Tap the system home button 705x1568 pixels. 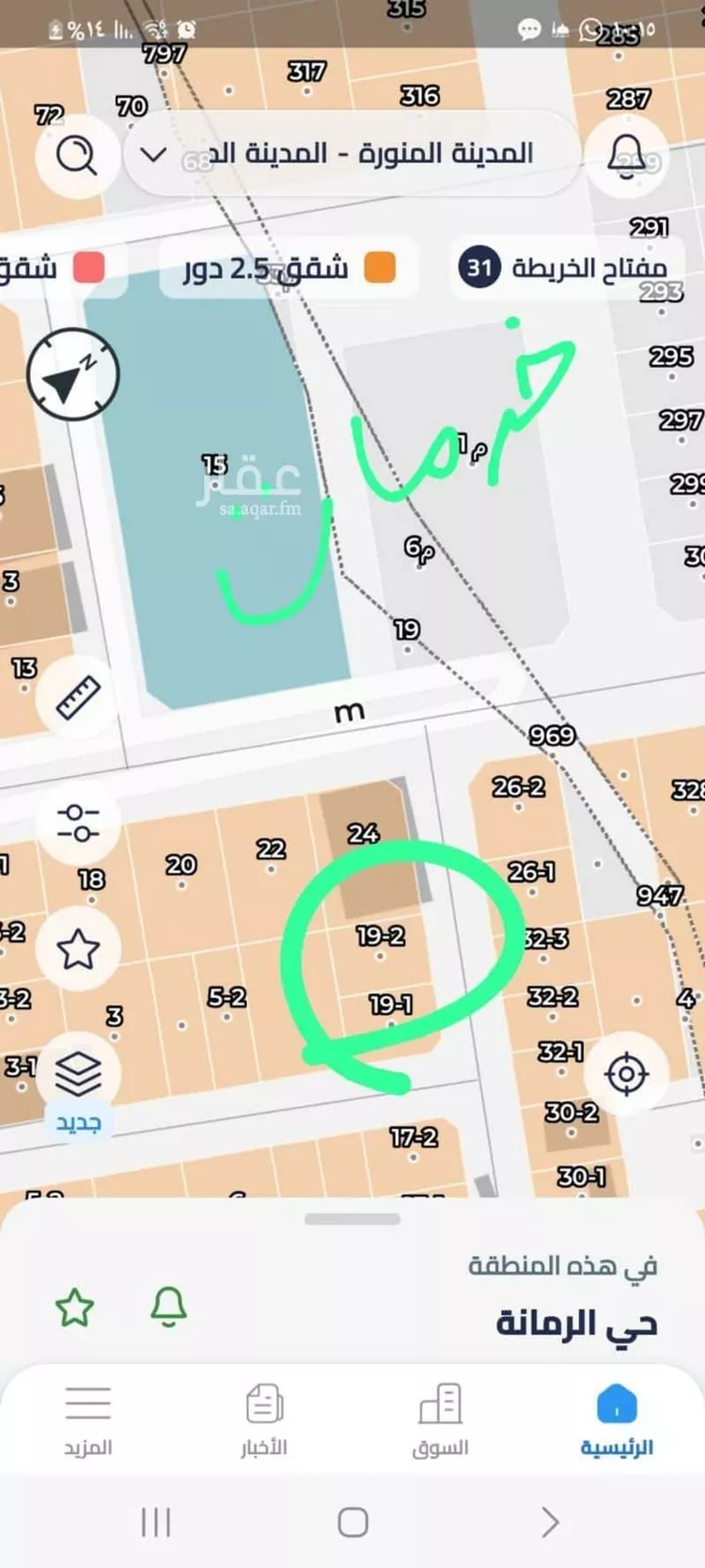click(x=352, y=1522)
